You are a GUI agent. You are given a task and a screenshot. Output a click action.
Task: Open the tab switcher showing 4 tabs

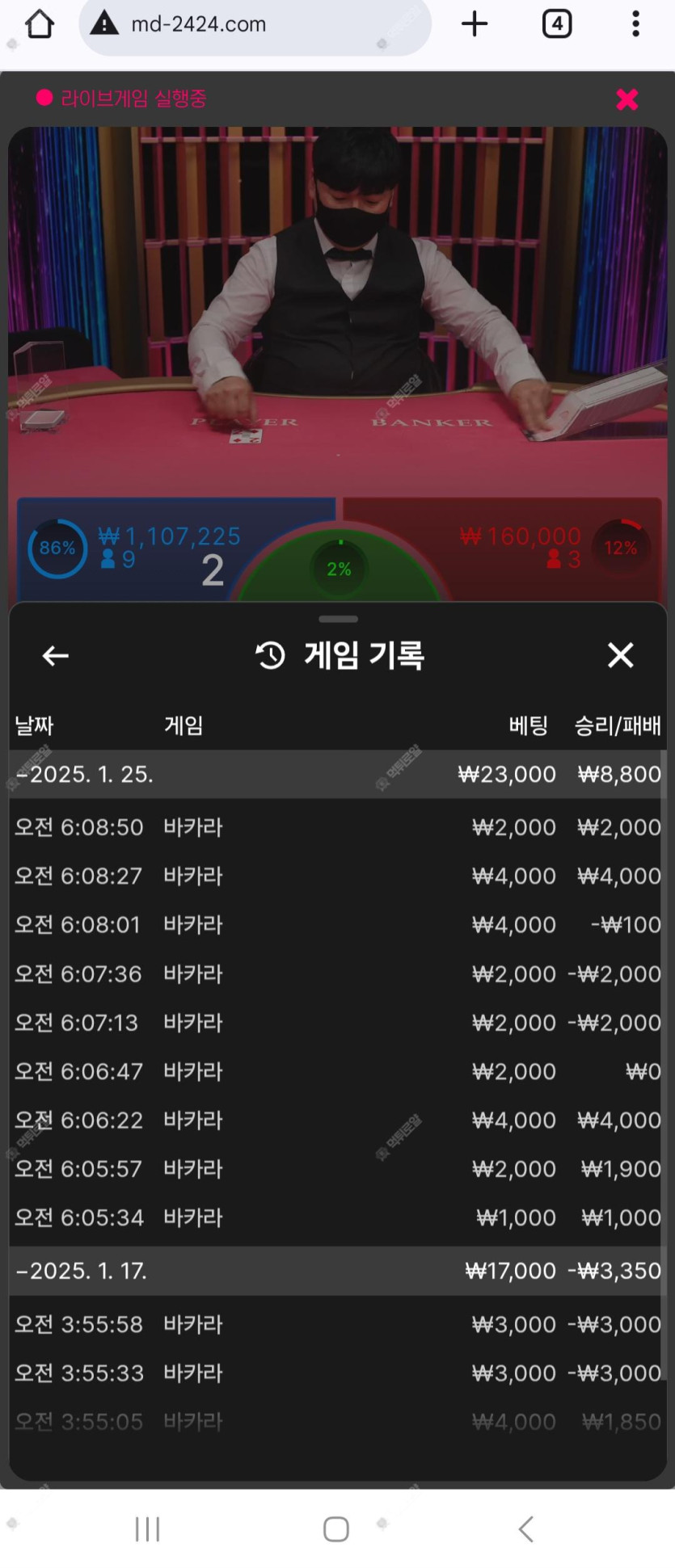[x=556, y=24]
